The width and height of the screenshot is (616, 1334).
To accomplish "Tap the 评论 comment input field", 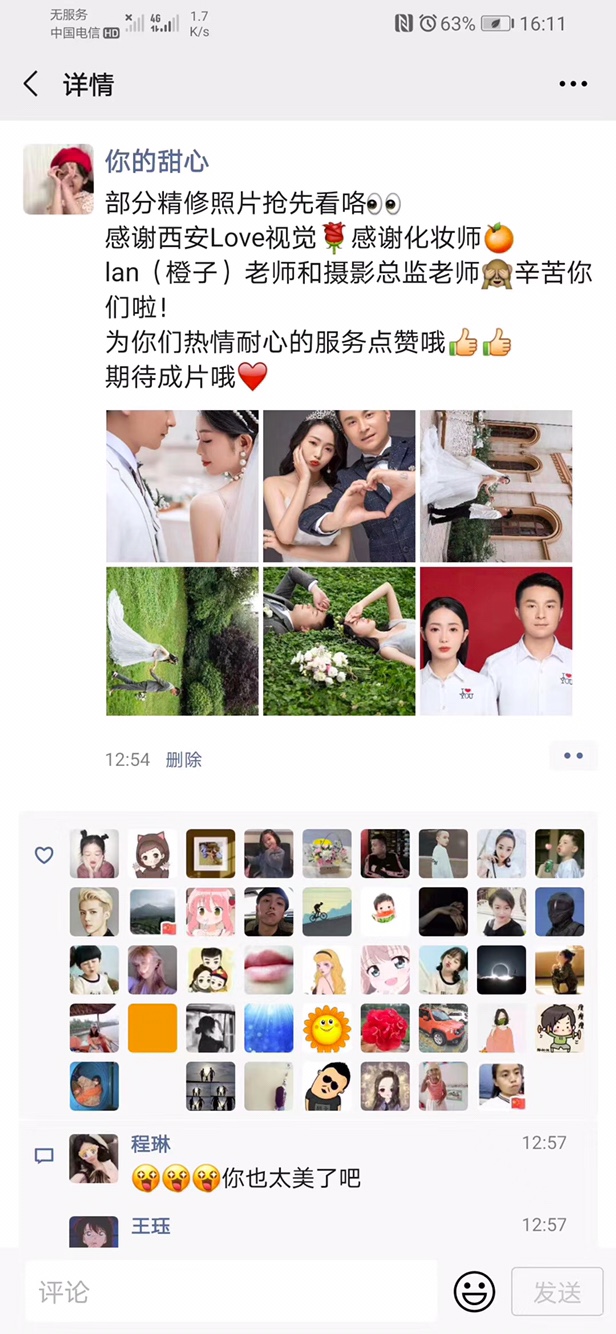I will pos(230,1292).
